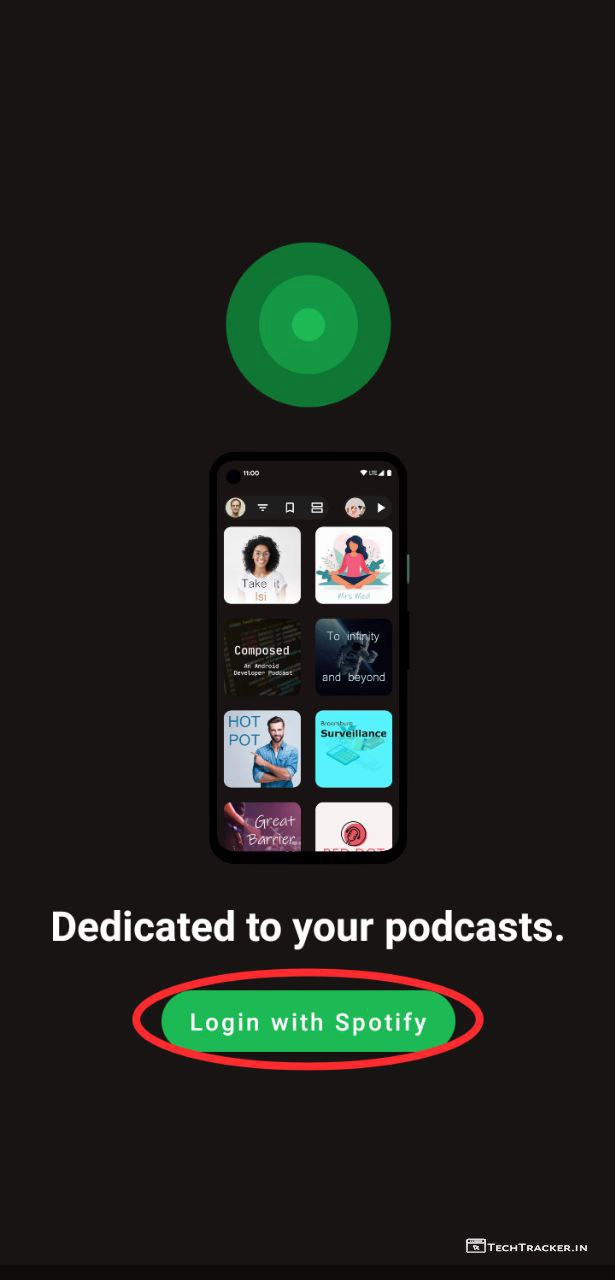Screen dimensions: 615x1280
Task: Tap the Login with Spotify button
Action: [x=308, y=1022]
